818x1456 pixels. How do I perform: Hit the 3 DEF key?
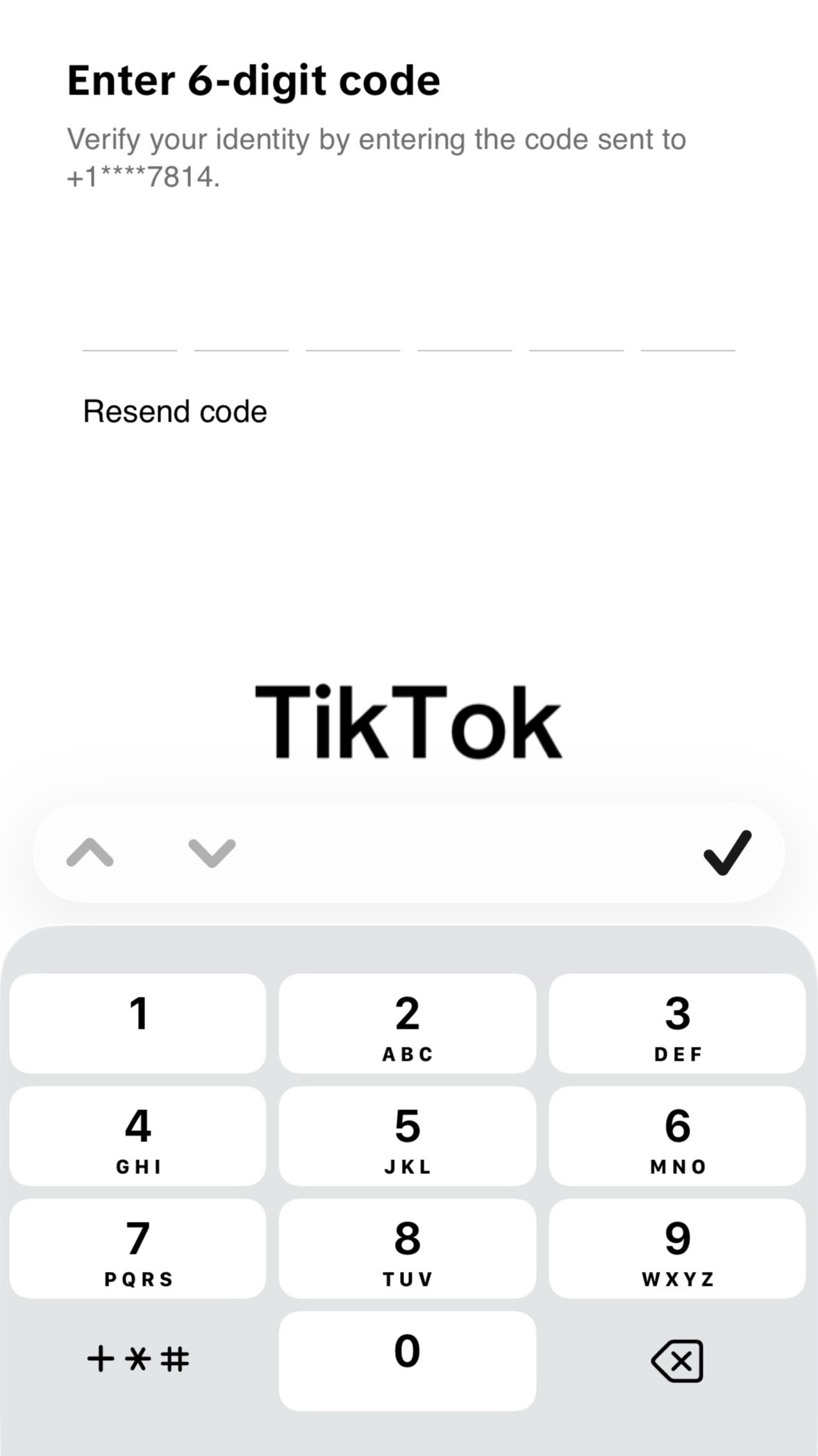pos(677,1023)
